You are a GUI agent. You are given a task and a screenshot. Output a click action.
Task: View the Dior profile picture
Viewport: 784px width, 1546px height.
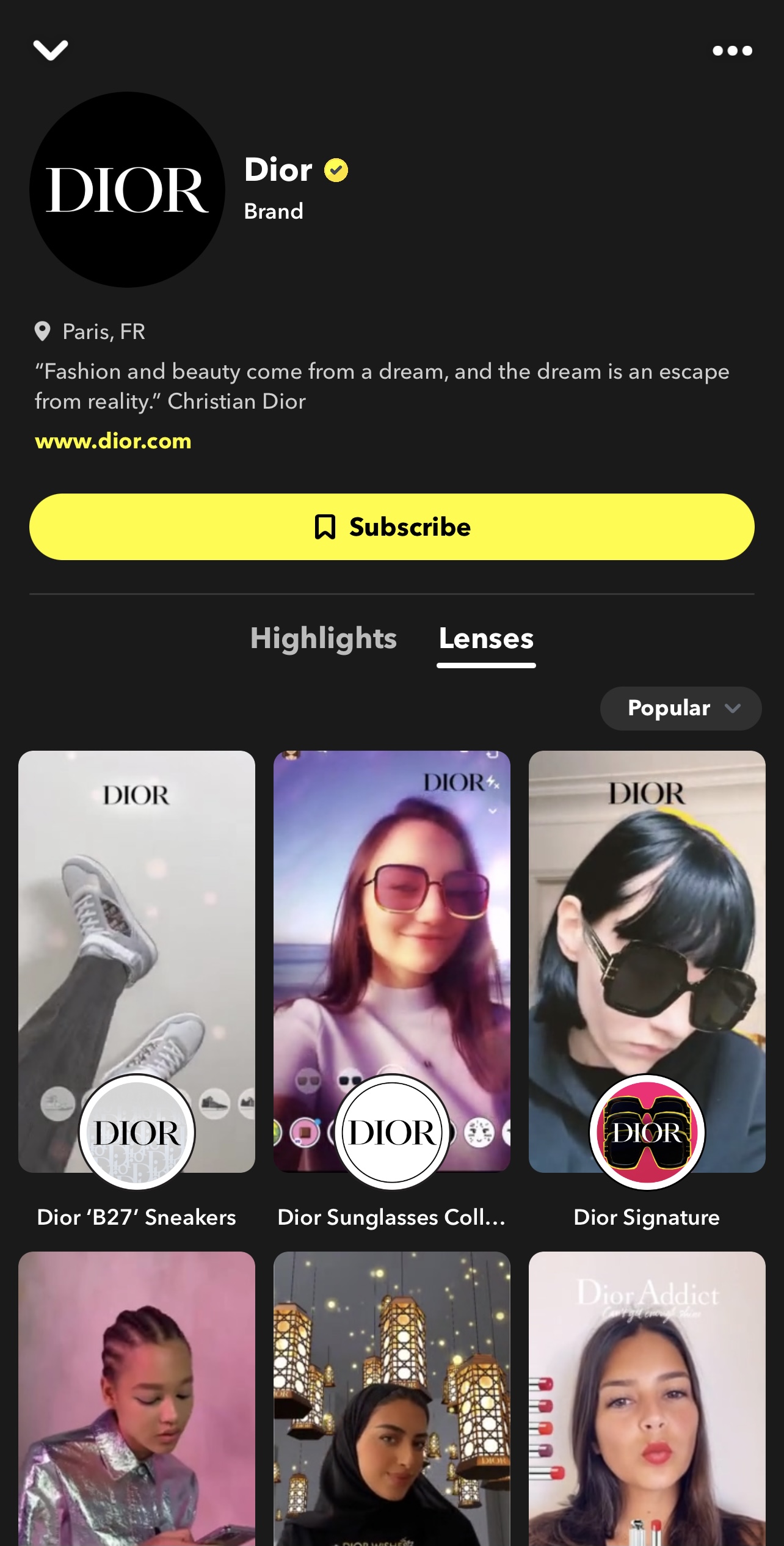127,190
